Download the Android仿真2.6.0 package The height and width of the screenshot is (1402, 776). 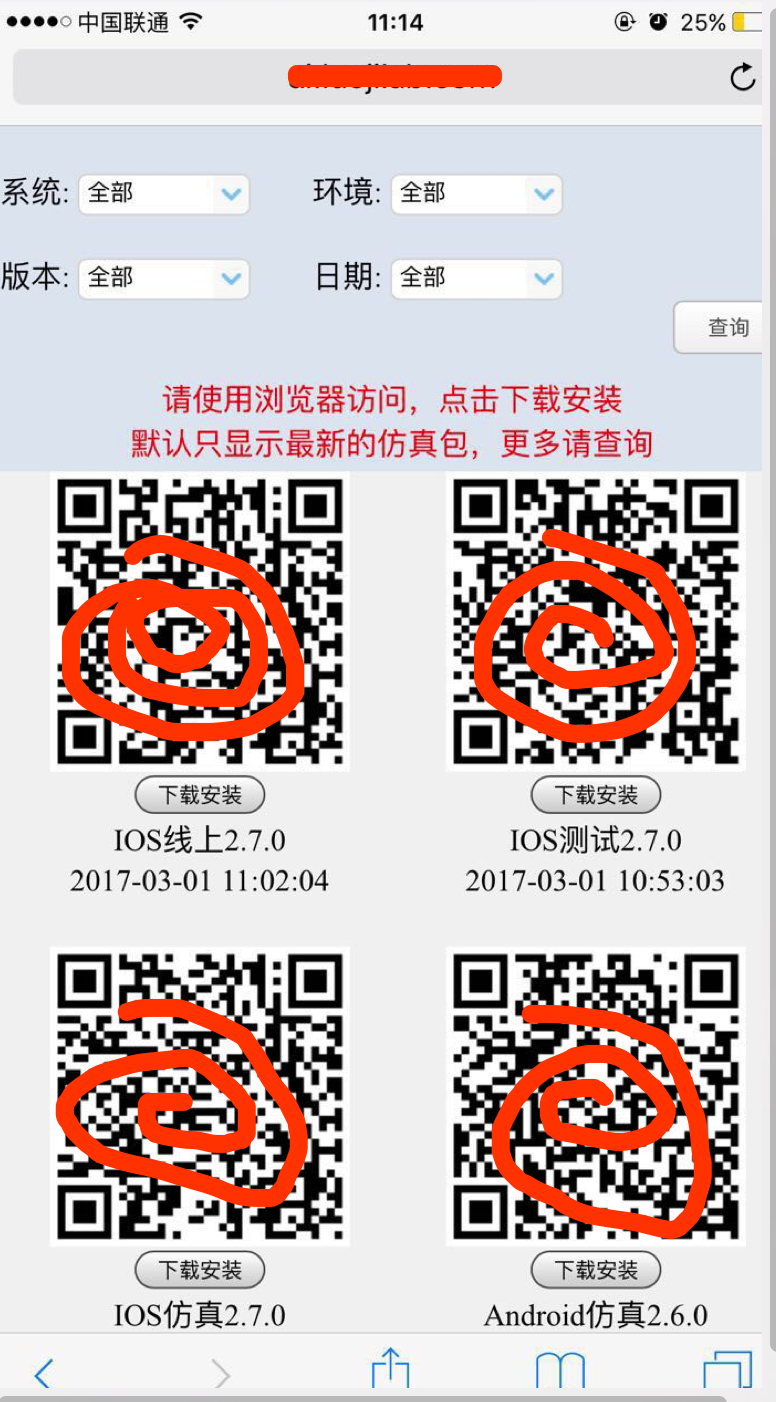596,1270
